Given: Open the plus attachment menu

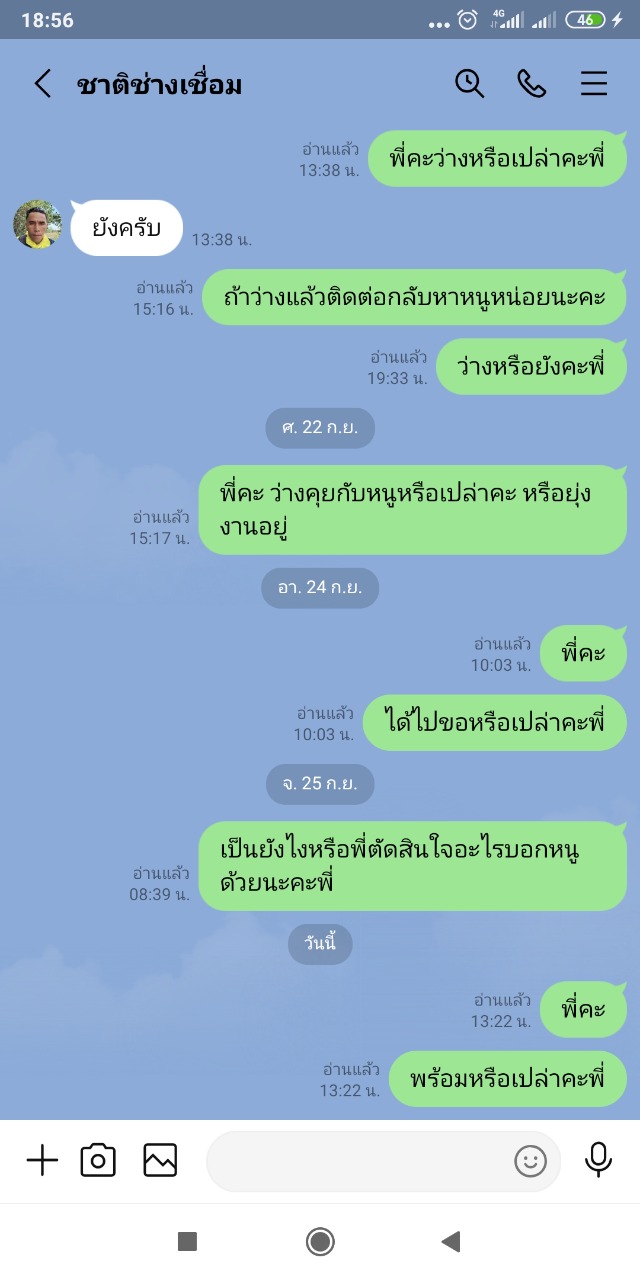Looking at the screenshot, I should [x=42, y=1160].
